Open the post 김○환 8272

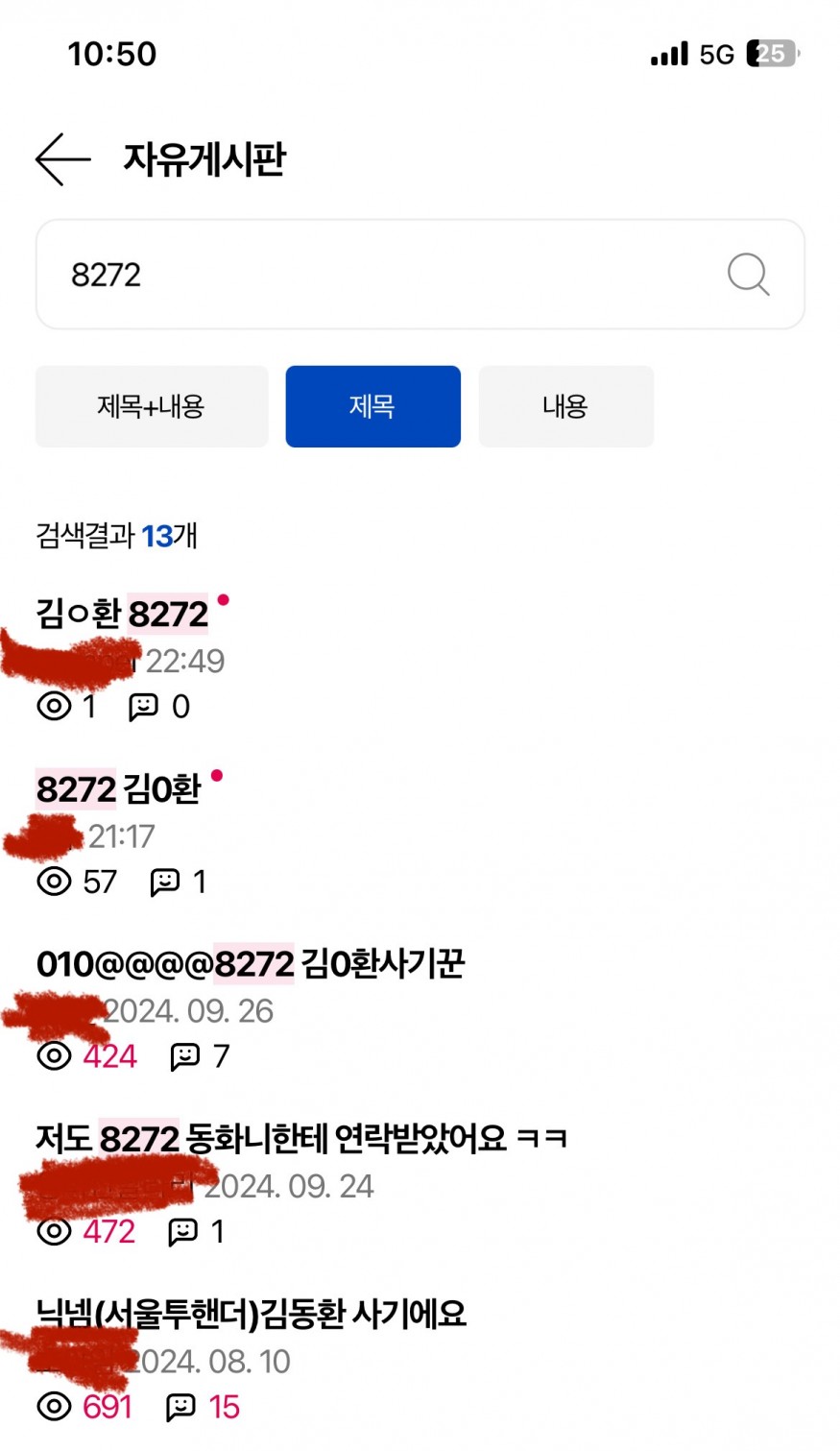(x=122, y=614)
